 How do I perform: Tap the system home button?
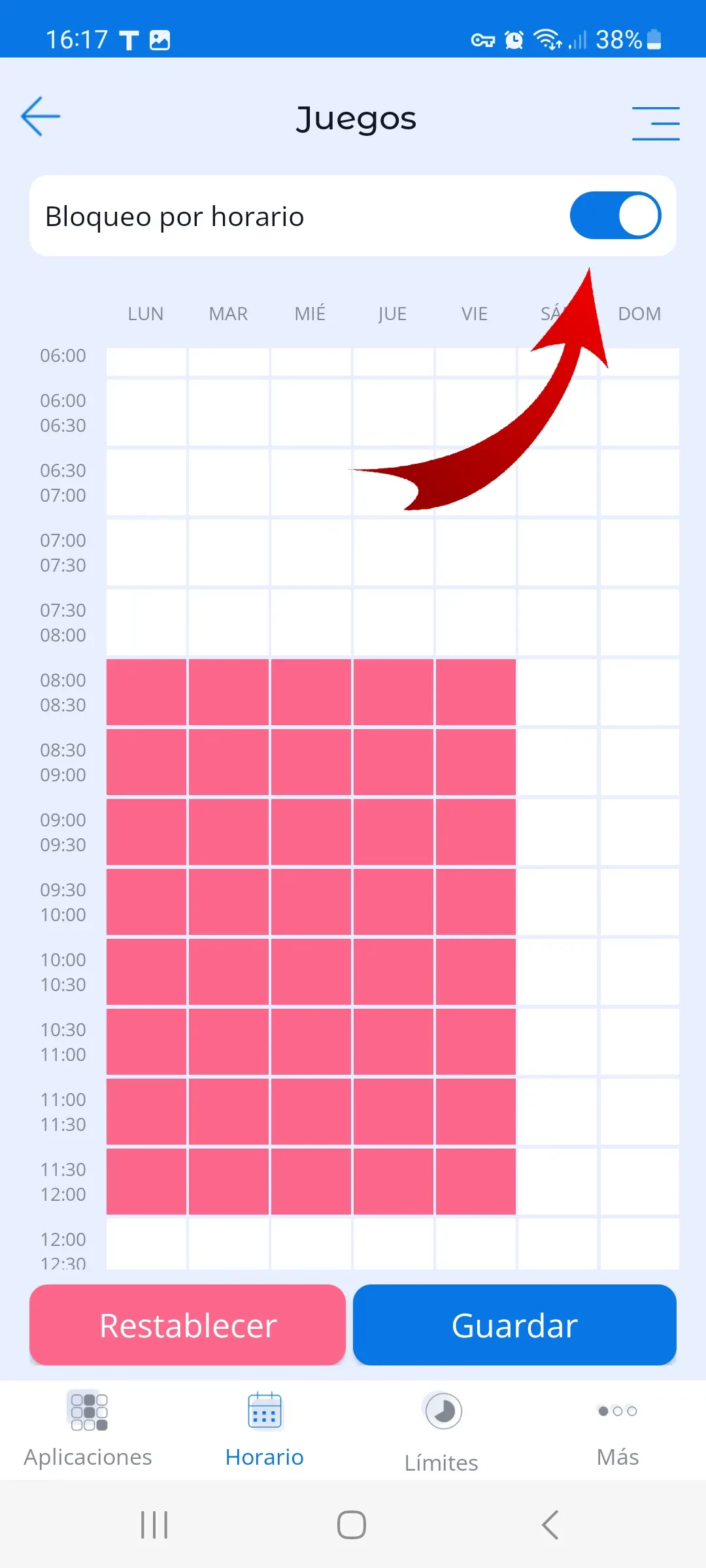pos(352,1525)
